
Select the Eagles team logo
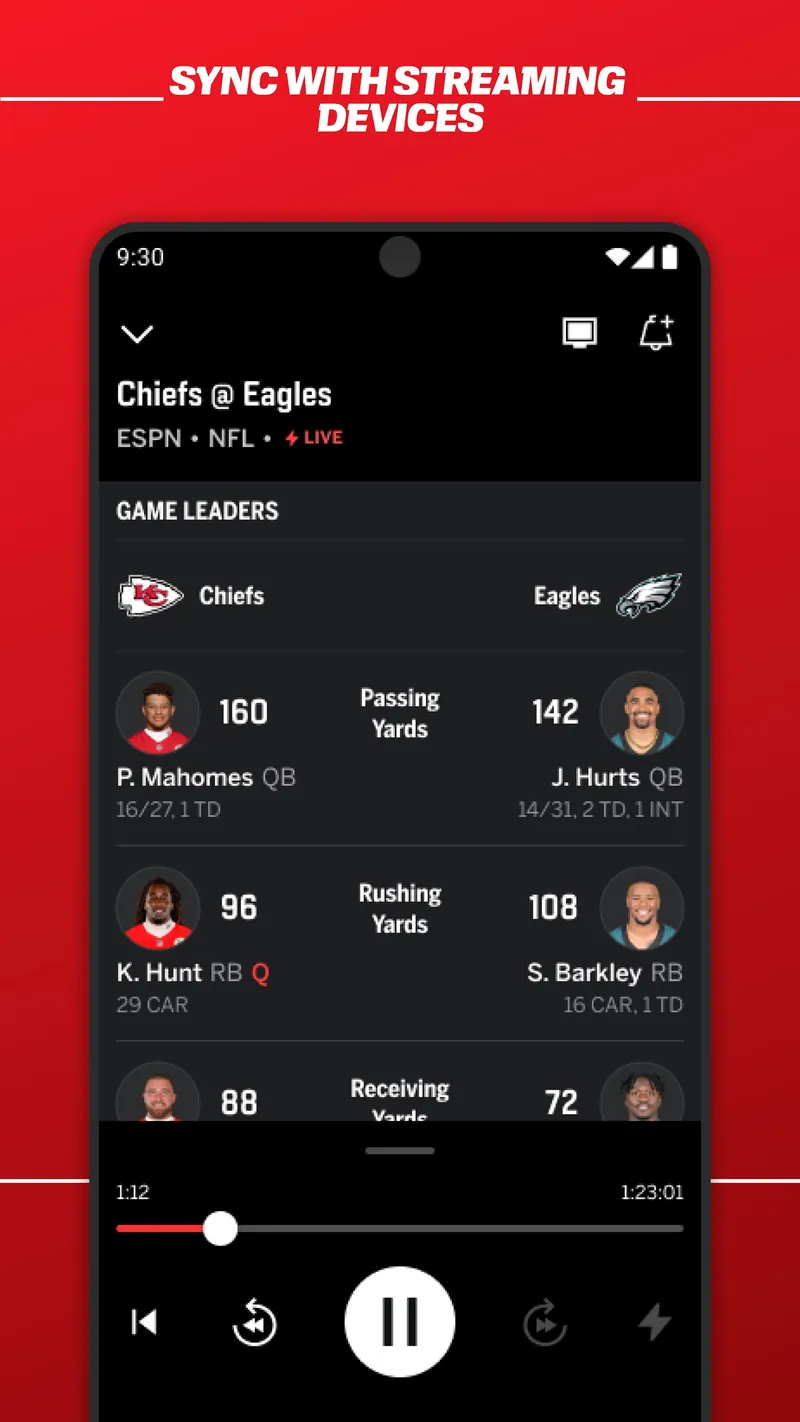[650, 595]
